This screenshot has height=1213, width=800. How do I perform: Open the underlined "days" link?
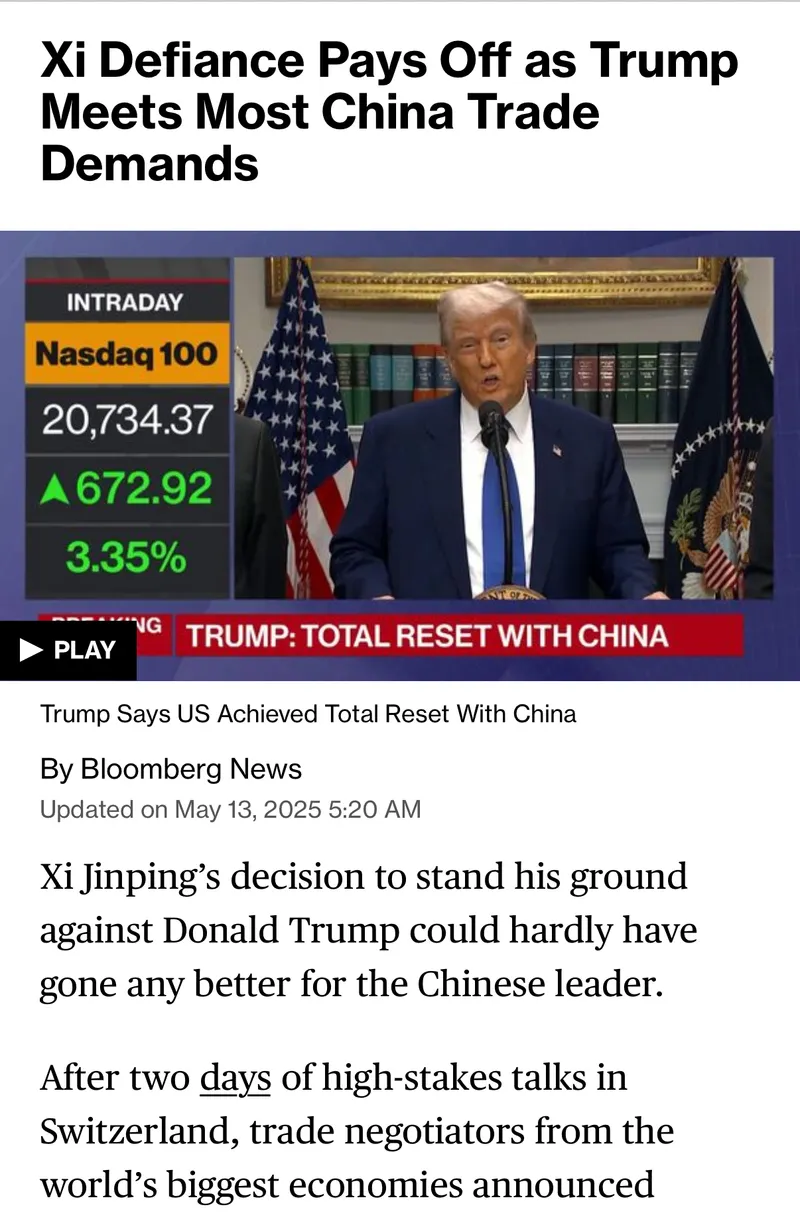(236, 1078)
